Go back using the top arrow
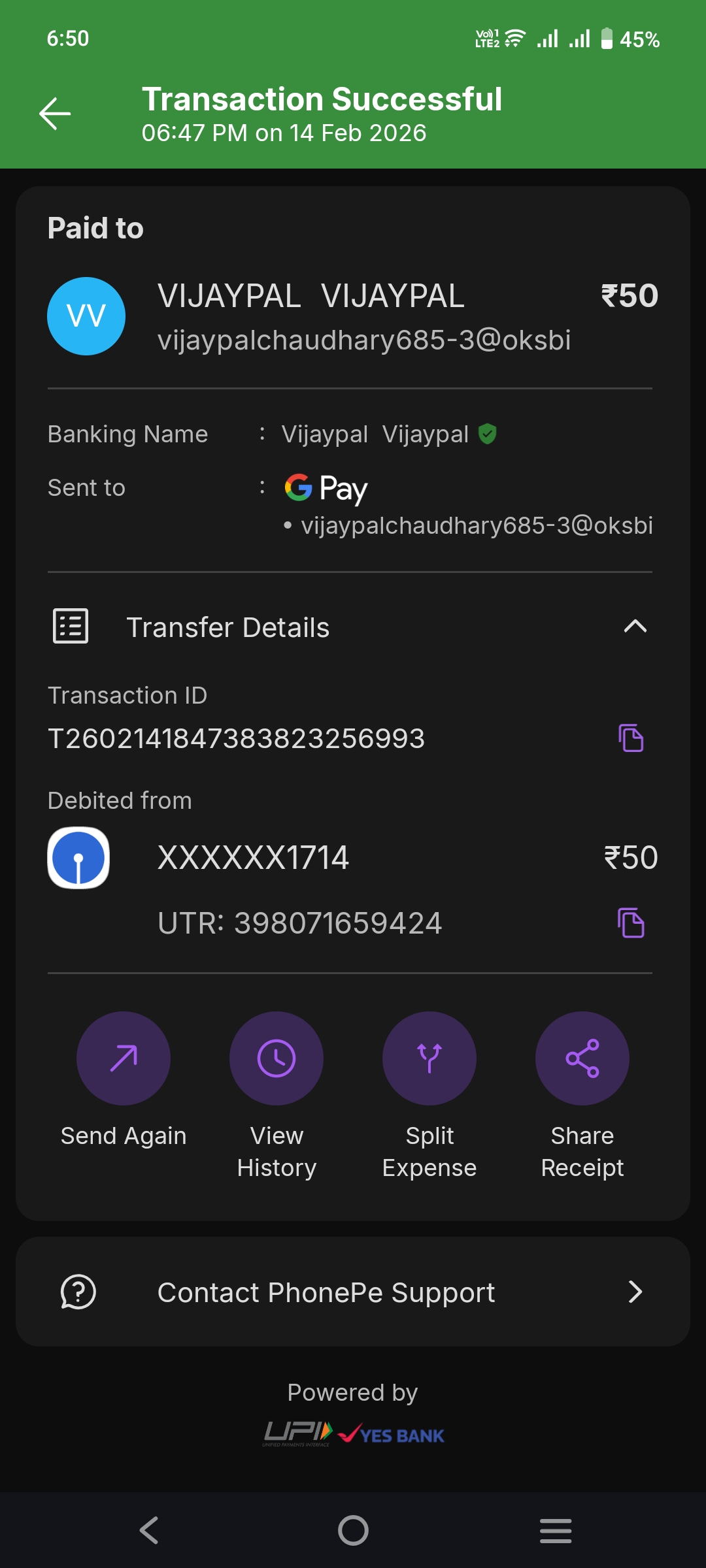 pyautogui.click(x=55, y=114)
